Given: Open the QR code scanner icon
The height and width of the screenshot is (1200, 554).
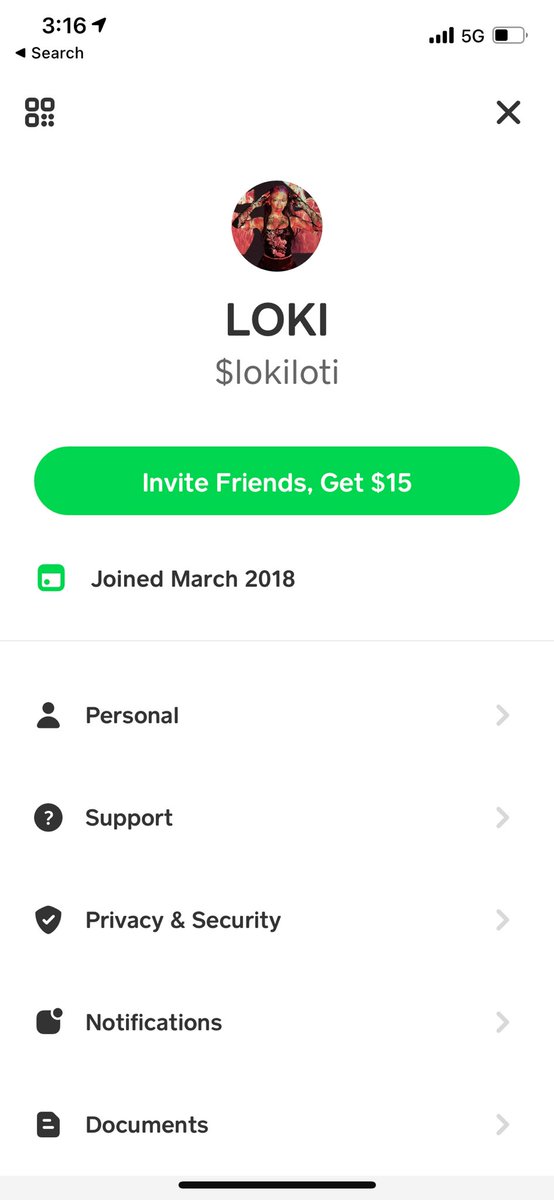Looking at the screenshot, I should pos(40,112).
